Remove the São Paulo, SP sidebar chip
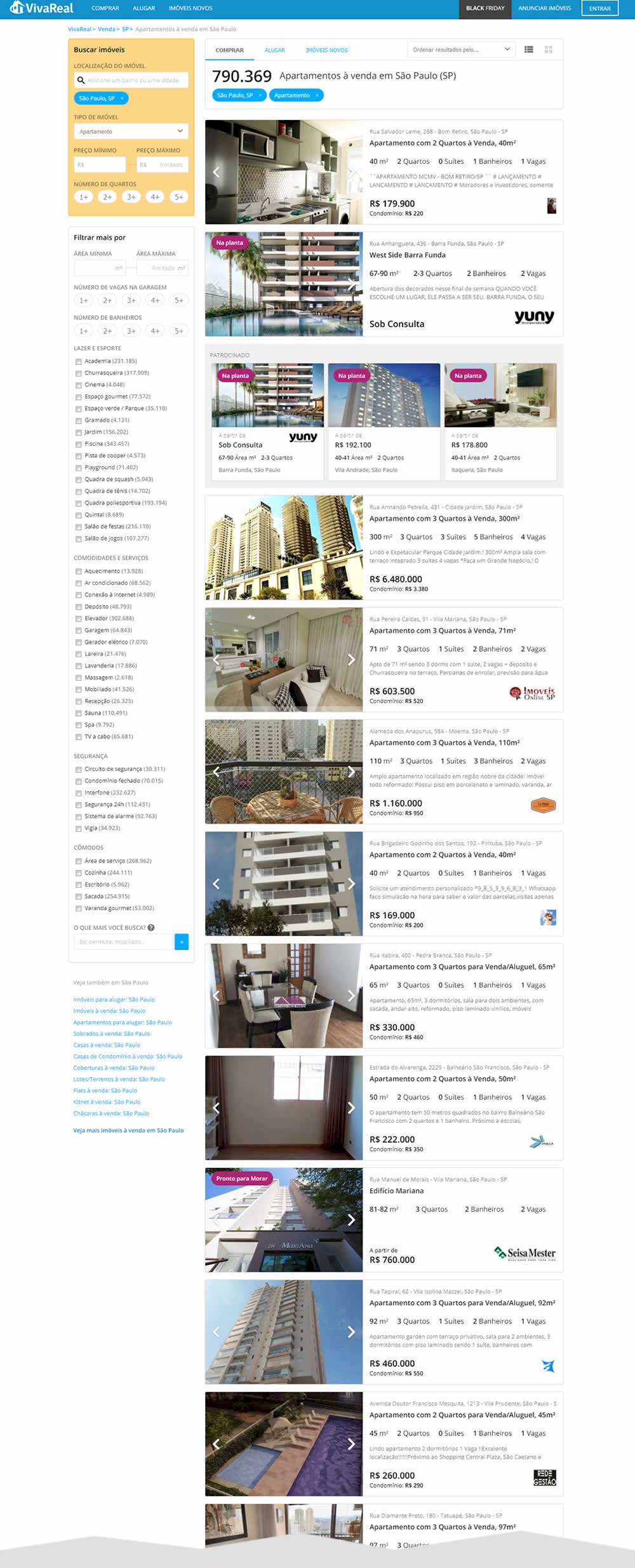 (122, 98)
